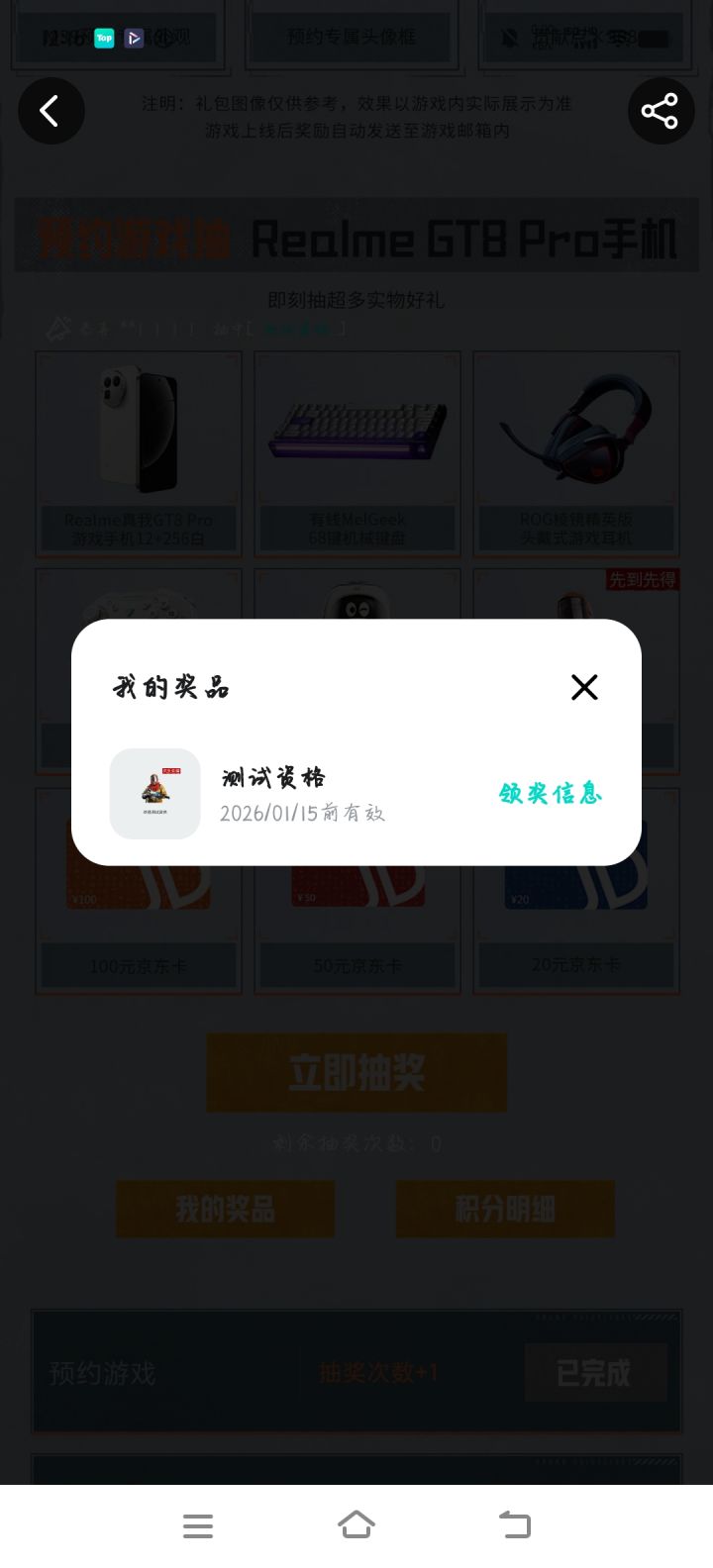Select the 有线MelGeek 68键机械键盘 prize card

356,453
